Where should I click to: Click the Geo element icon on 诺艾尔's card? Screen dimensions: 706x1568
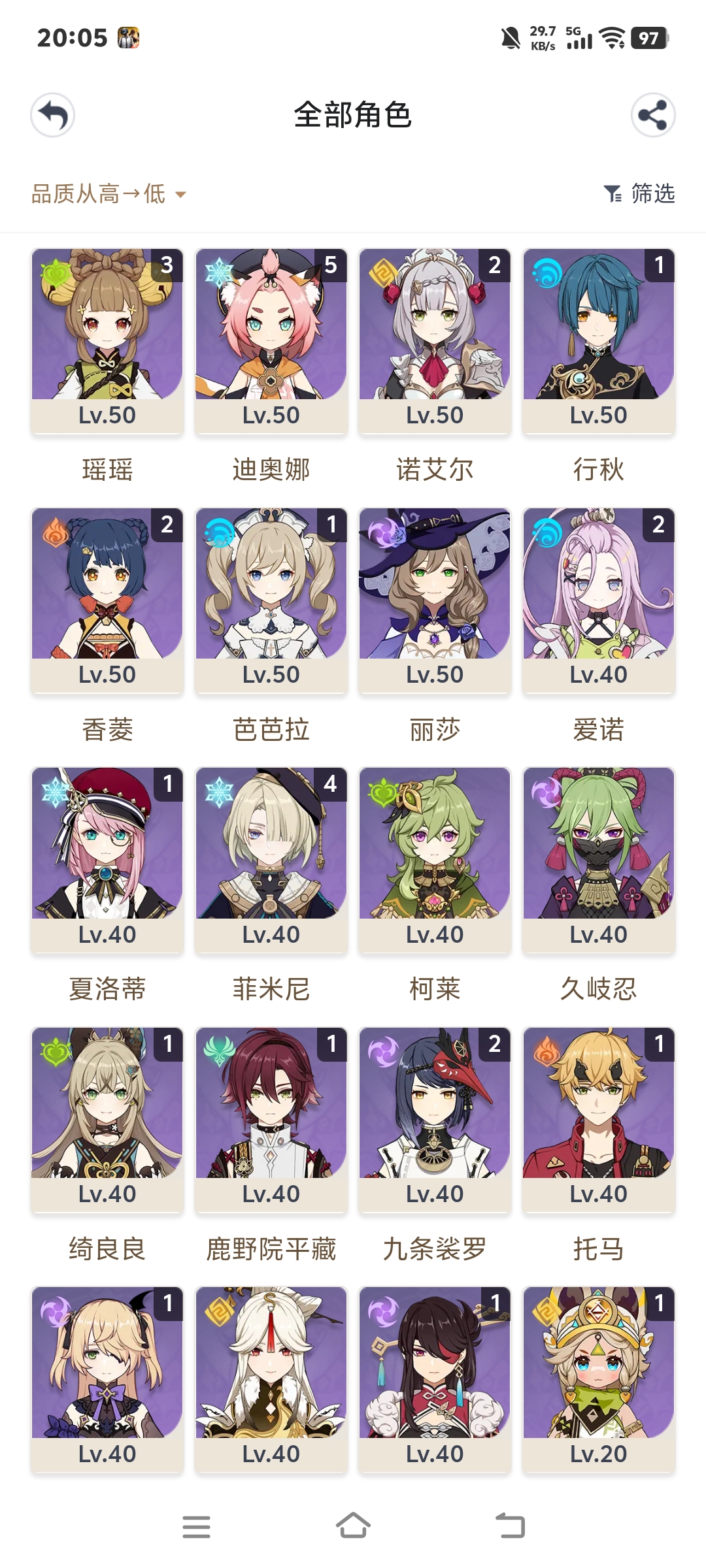click(x=382, y=270)
